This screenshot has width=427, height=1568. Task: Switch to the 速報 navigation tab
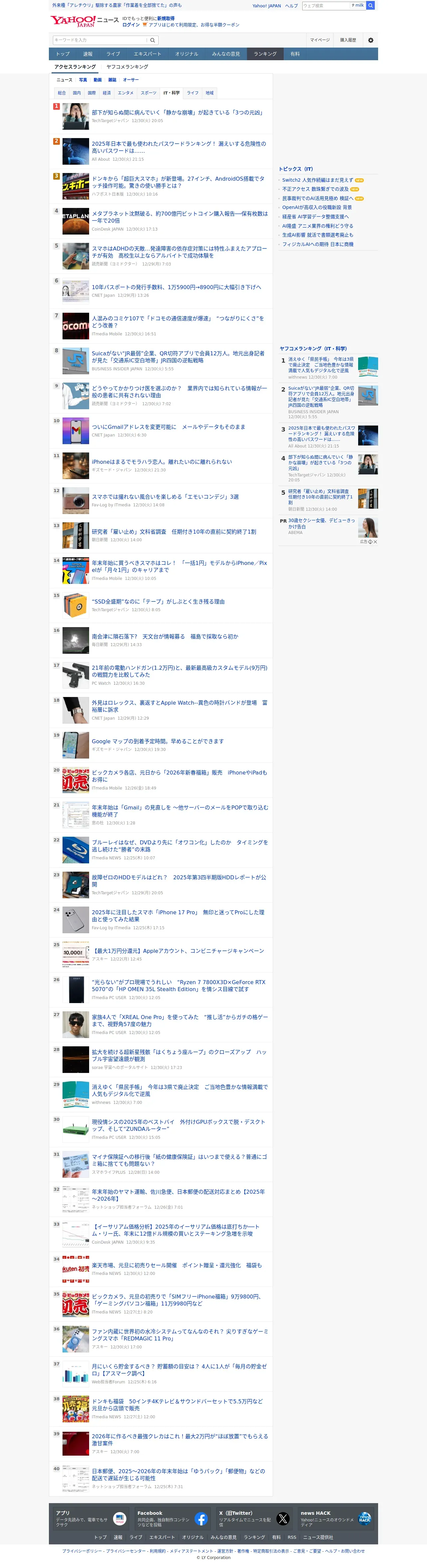pyautogui.click(x=87, y=54)
